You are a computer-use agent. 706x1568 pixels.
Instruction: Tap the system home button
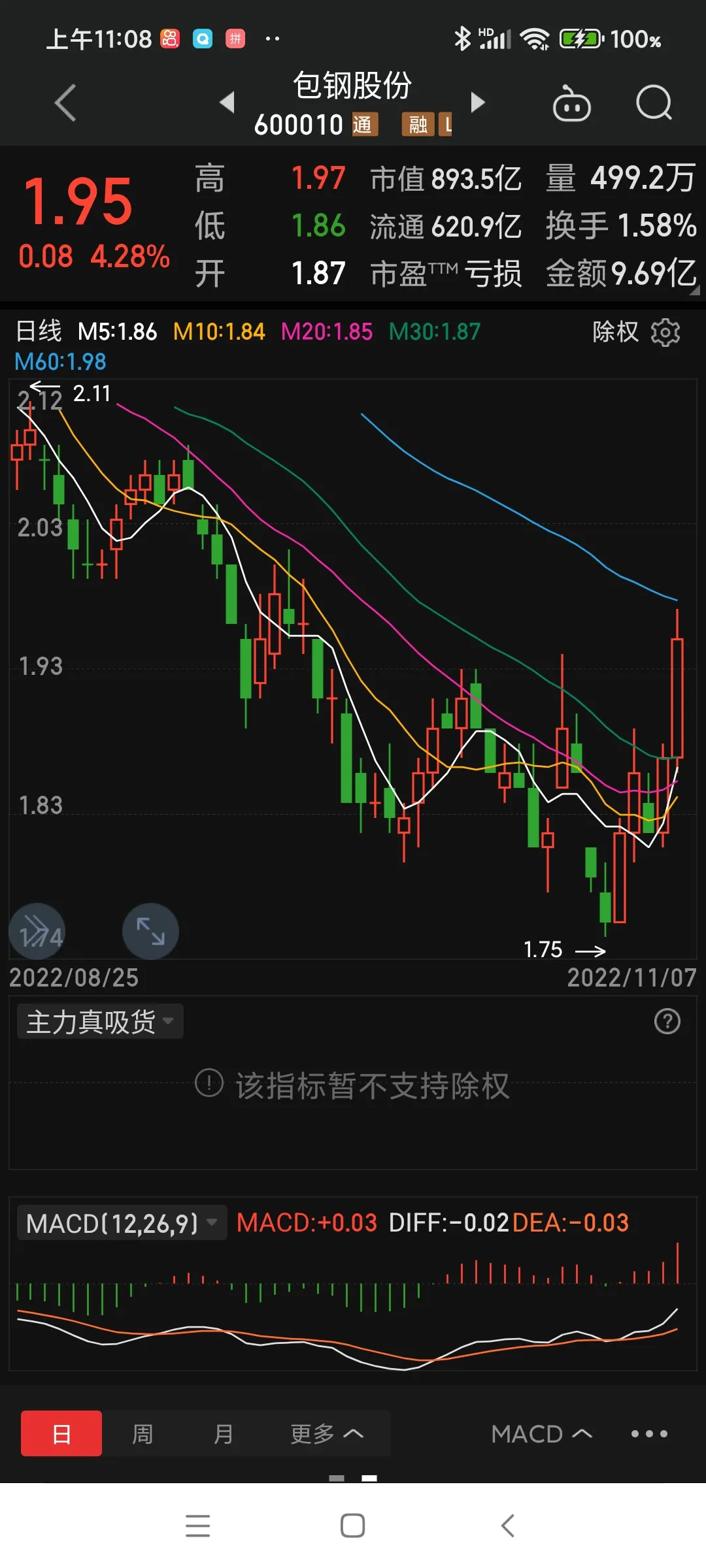[x=353, y=1526]
